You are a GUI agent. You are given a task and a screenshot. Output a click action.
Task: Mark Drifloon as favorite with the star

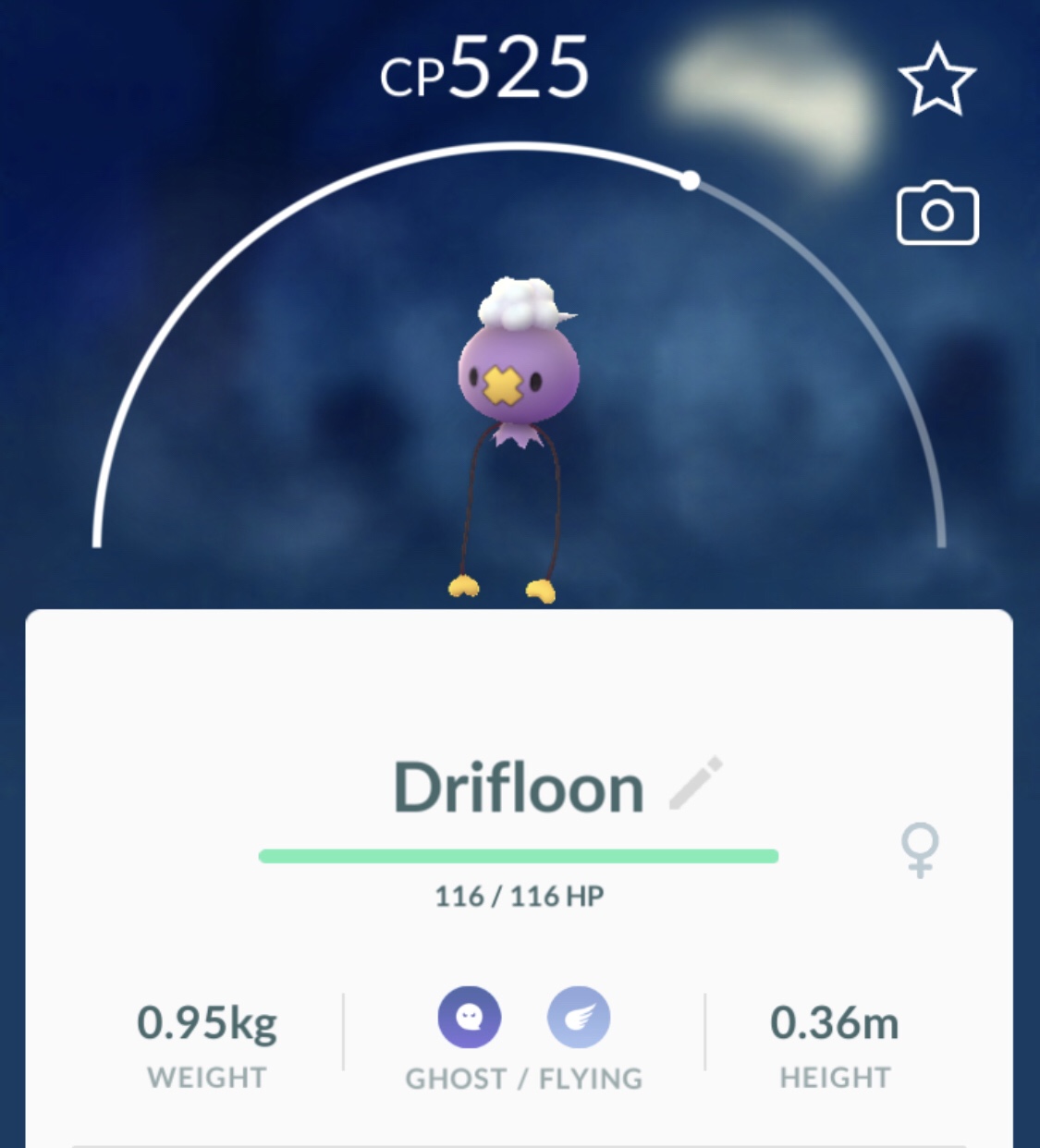coord(936,79)
